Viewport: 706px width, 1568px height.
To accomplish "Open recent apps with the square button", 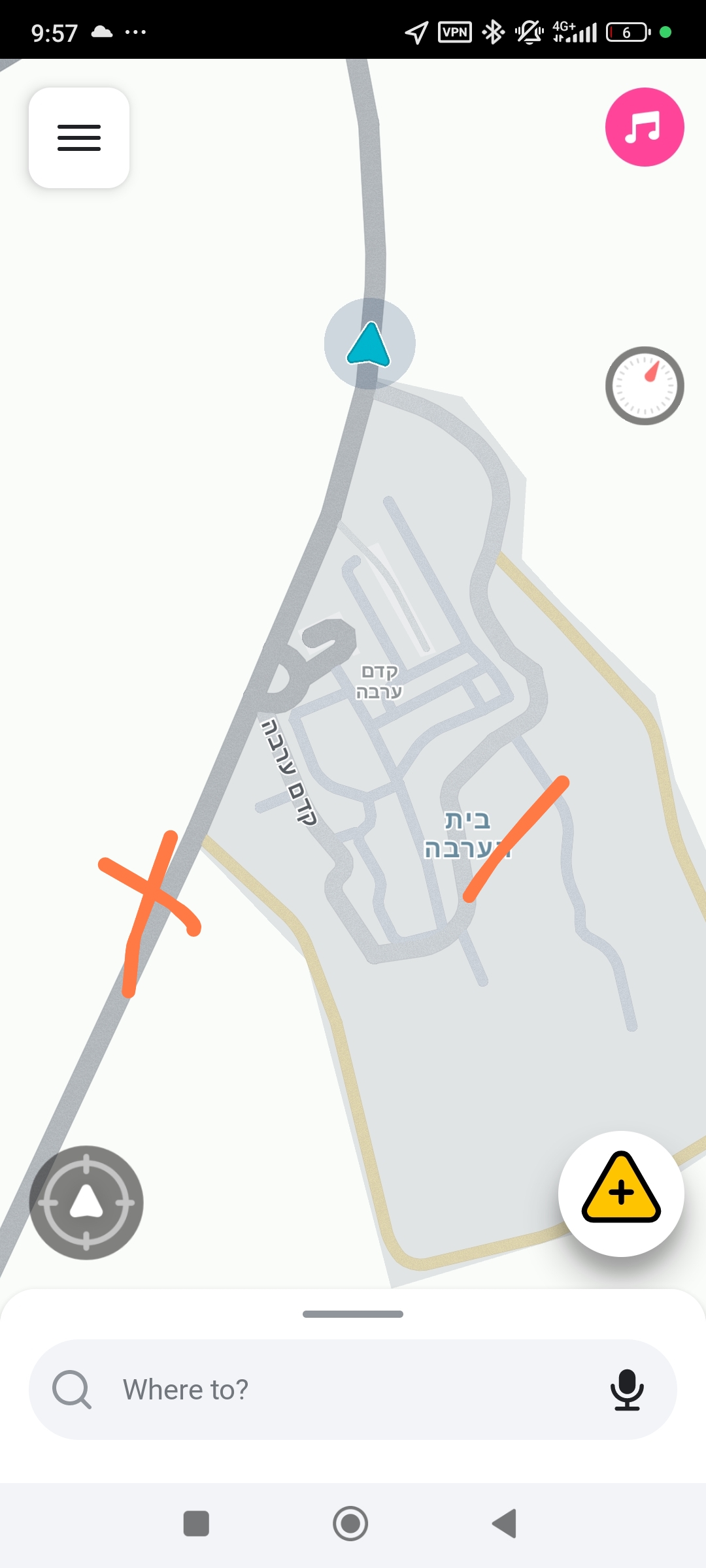I will tap(196, 1524).
